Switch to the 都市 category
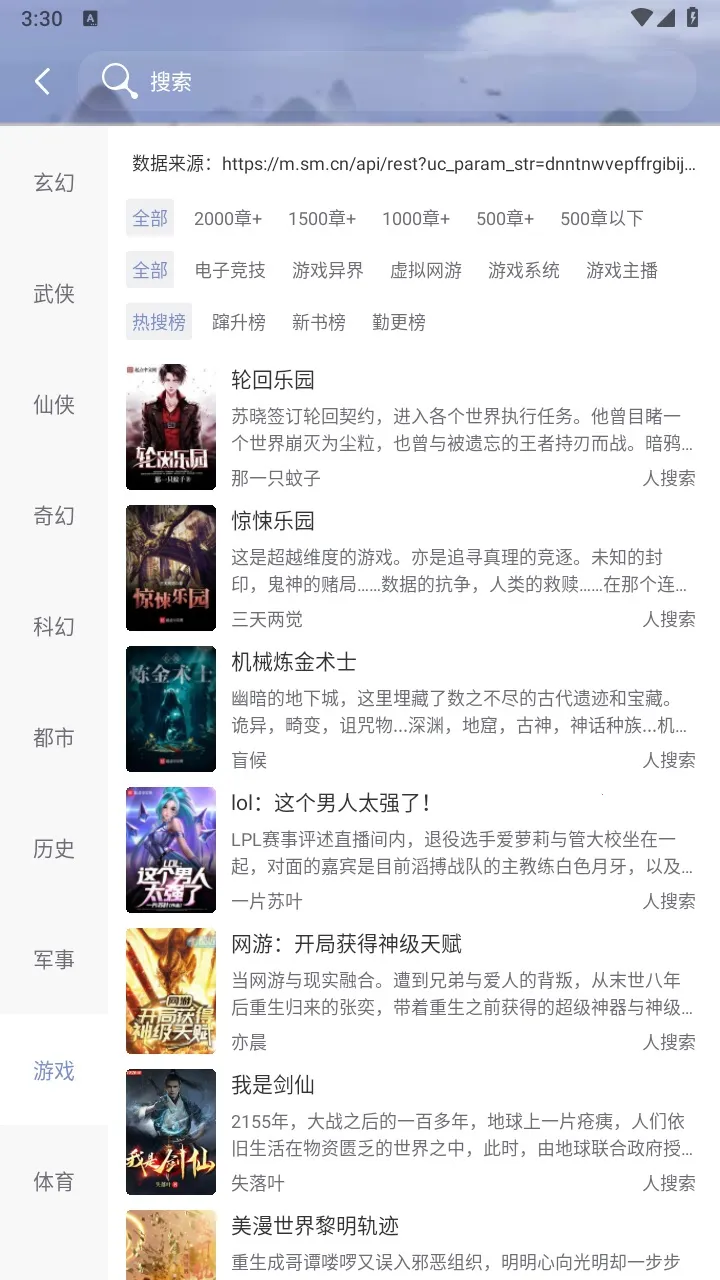Screen dimensions: 720x1280 click(x=54, y=737)
